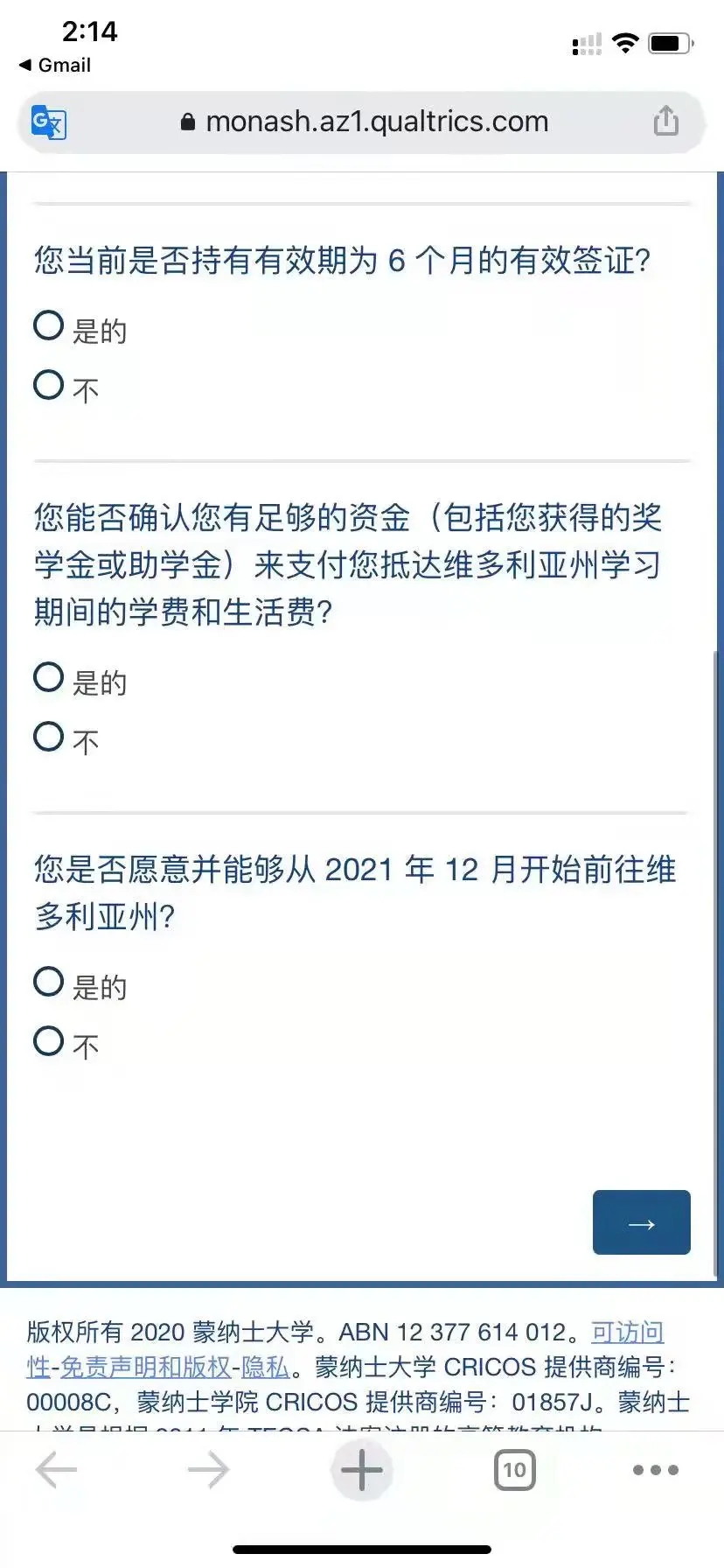This screenshot has height=1568, width=724.
Task: Open a new tab with plus button
Action: pyautogui.click(x=361, y=1471)
